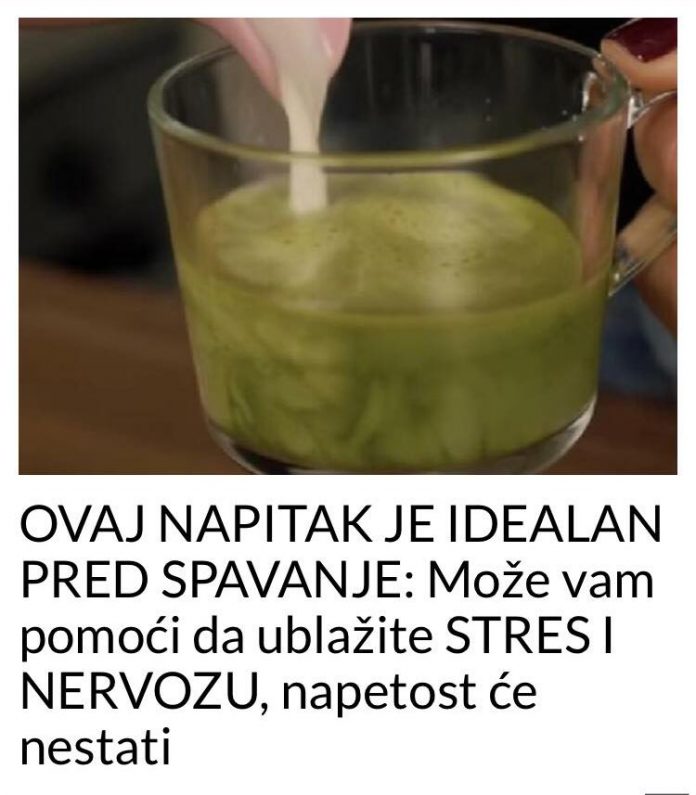696x795 pixels.
Task: Open the article from the green drink photo
Action: (x=347, y=245)
